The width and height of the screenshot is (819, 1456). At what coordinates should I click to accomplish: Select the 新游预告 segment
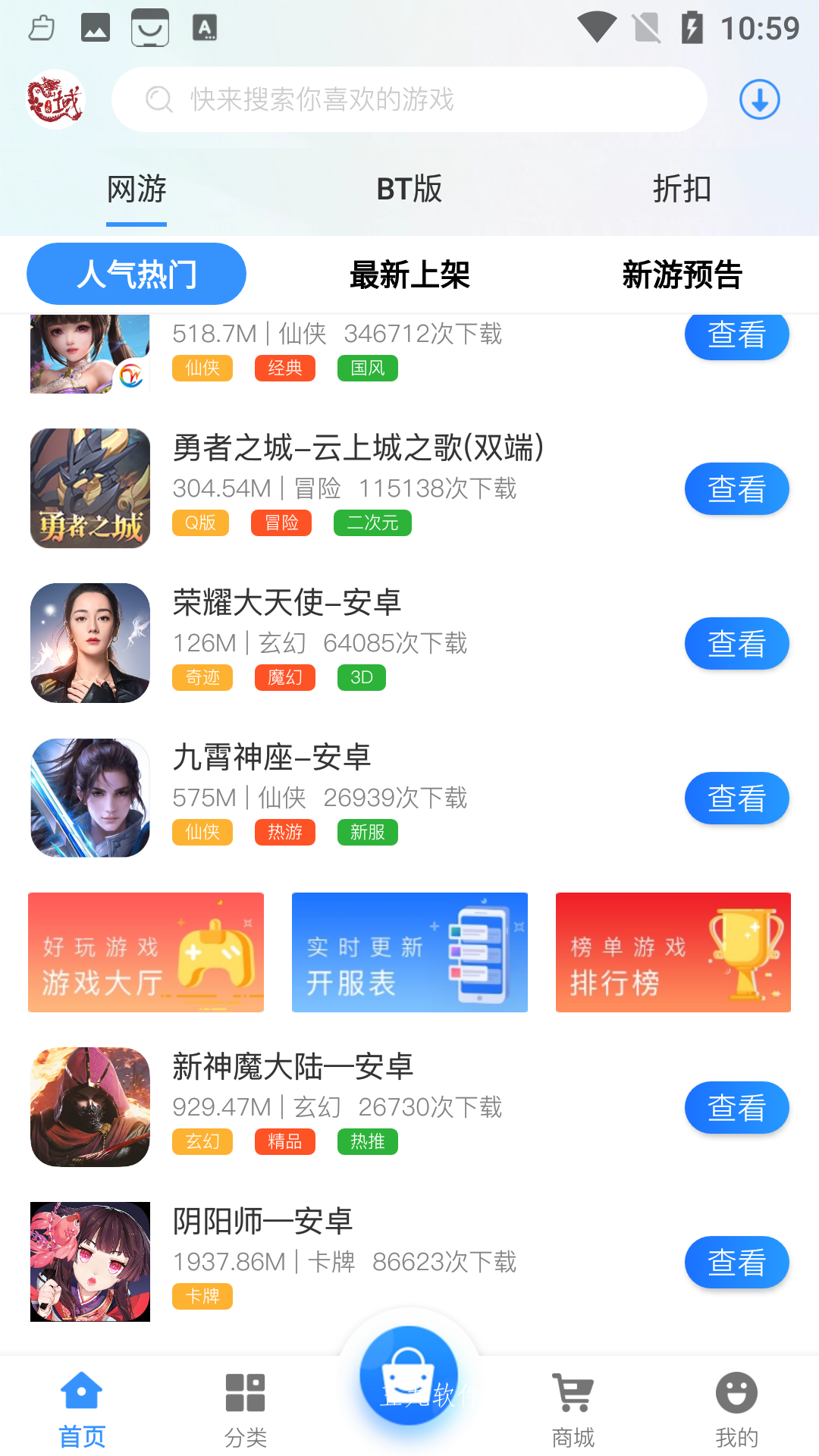[682, 275]
